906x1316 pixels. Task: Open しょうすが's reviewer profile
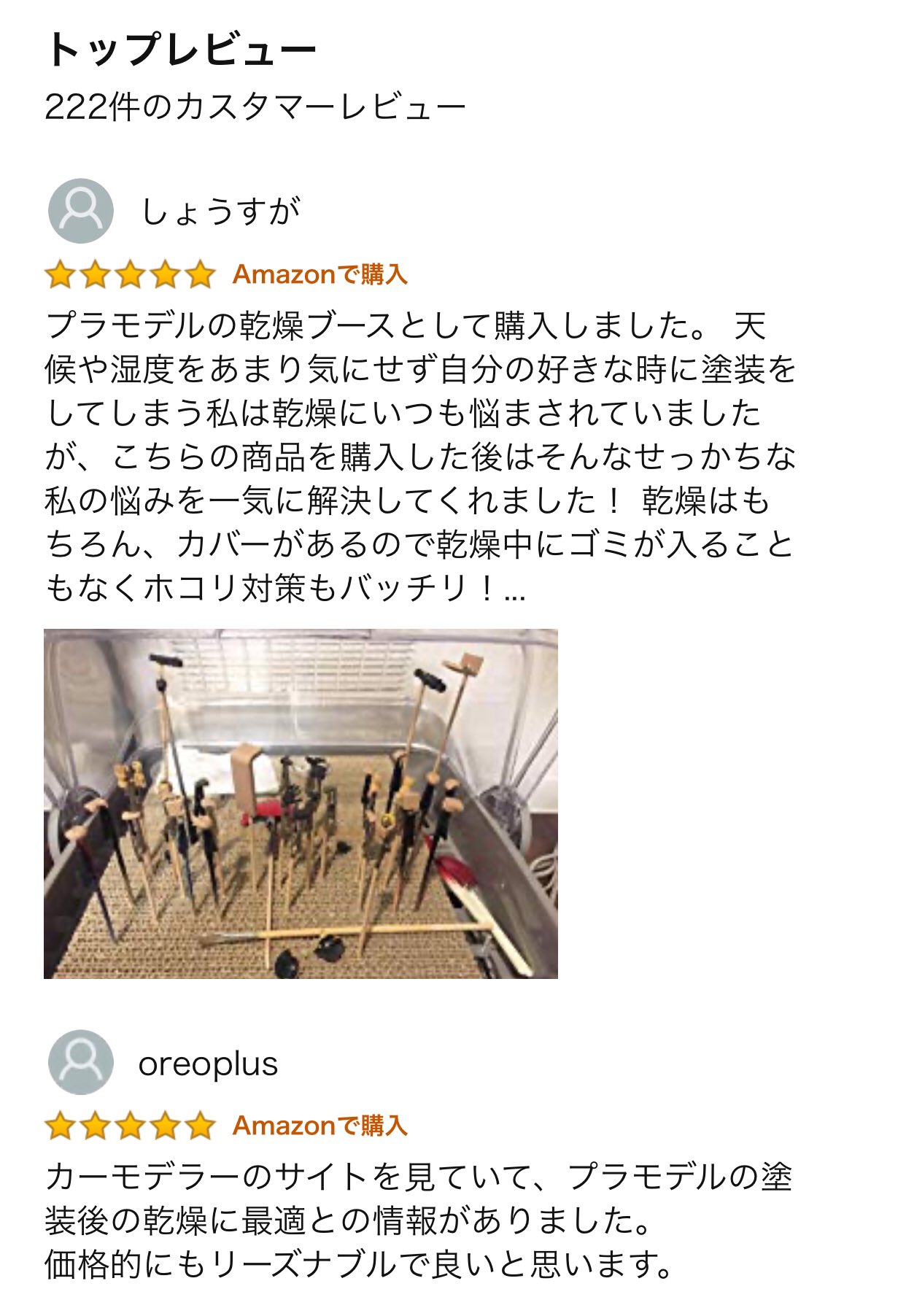click(x=219, y=212)
